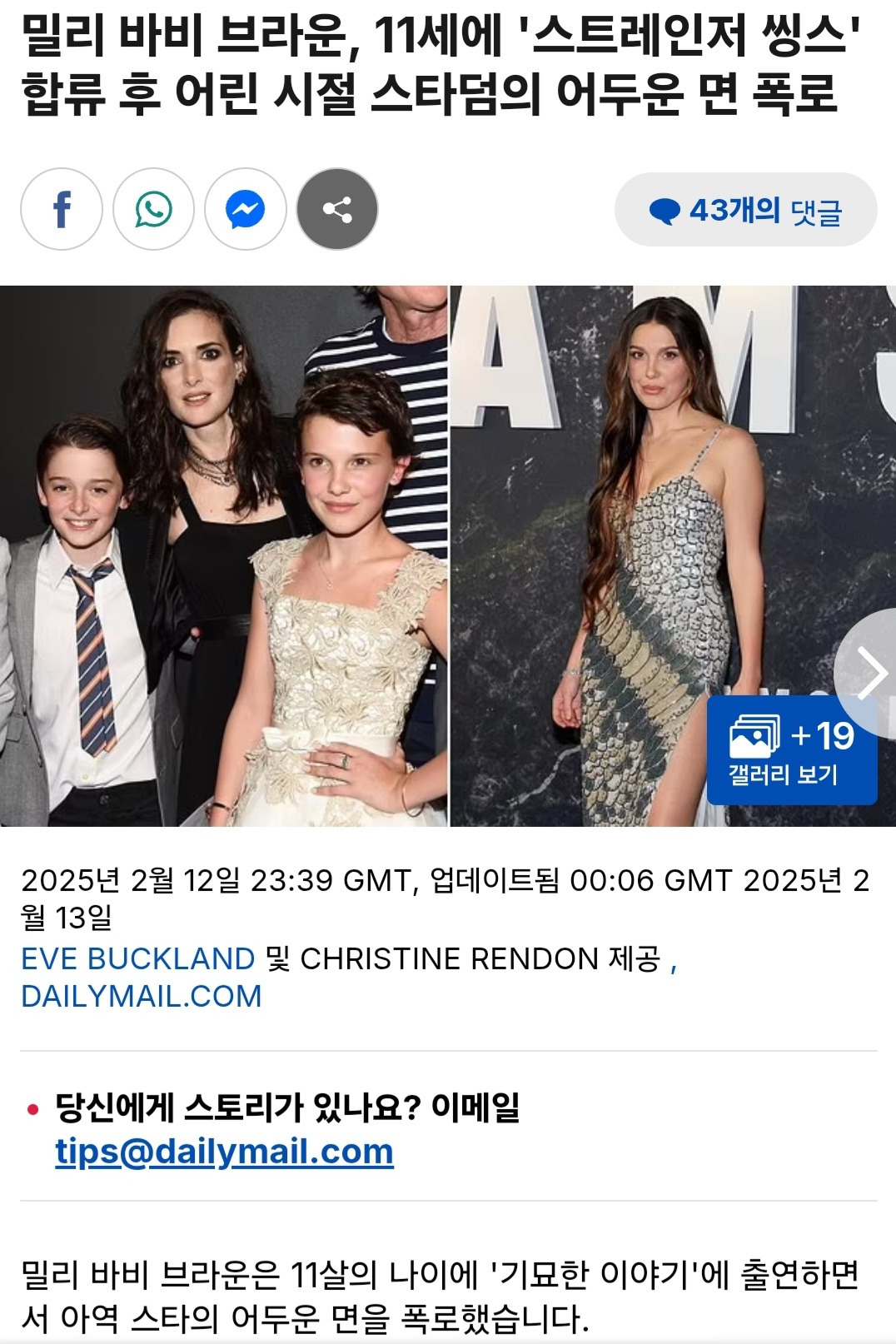Open author link EVE BUCKLAND
896x1344 pixels.
pos(138,958)
